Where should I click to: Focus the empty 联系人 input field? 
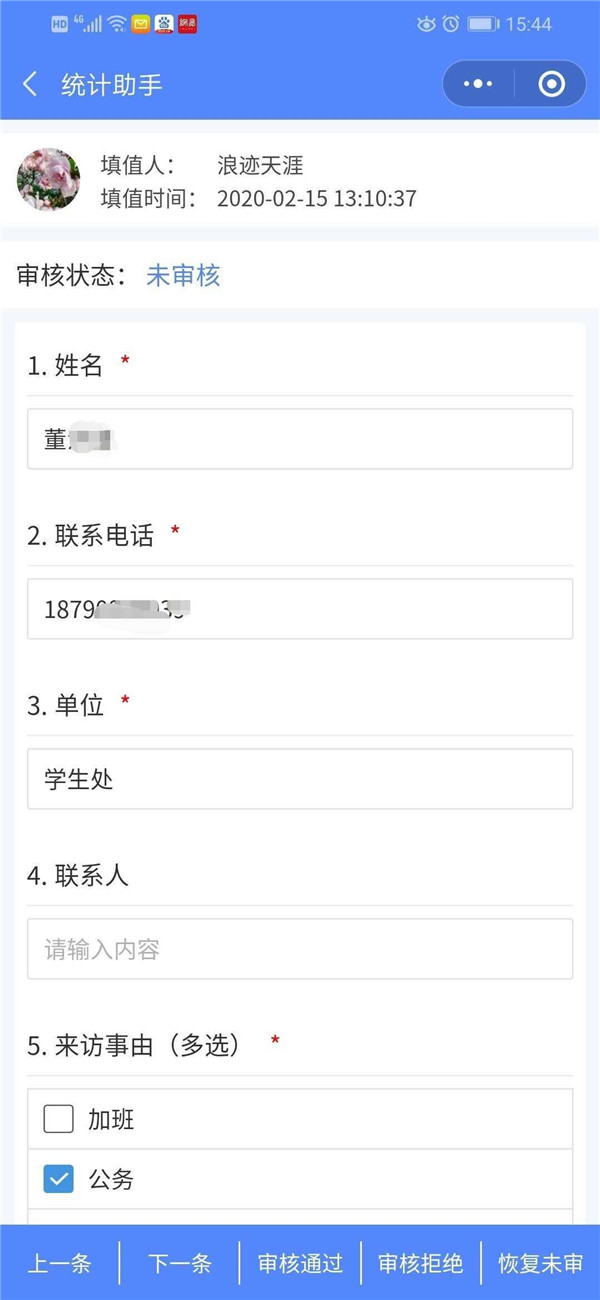coord(300,949)
